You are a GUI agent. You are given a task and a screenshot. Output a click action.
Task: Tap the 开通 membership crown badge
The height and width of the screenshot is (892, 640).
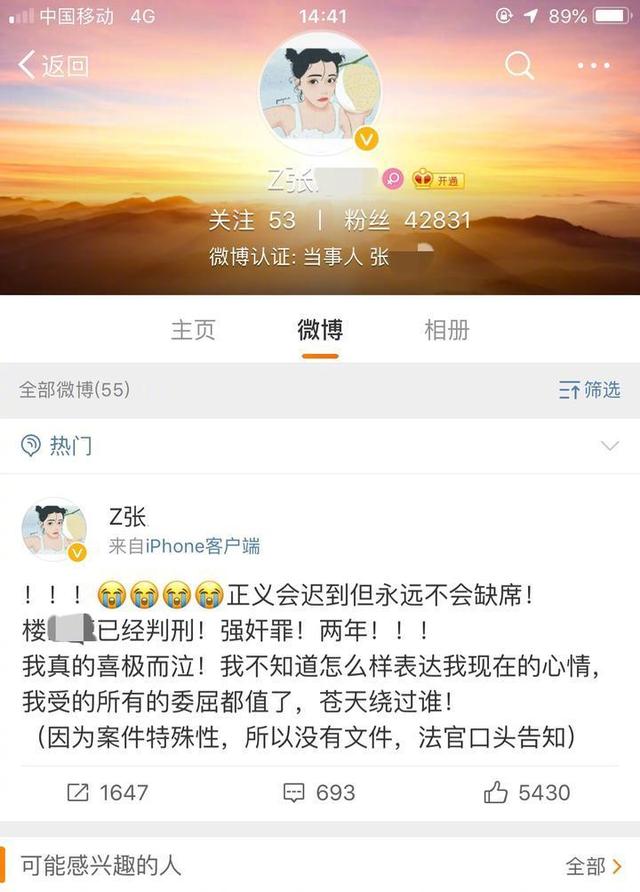coord(438,180)
